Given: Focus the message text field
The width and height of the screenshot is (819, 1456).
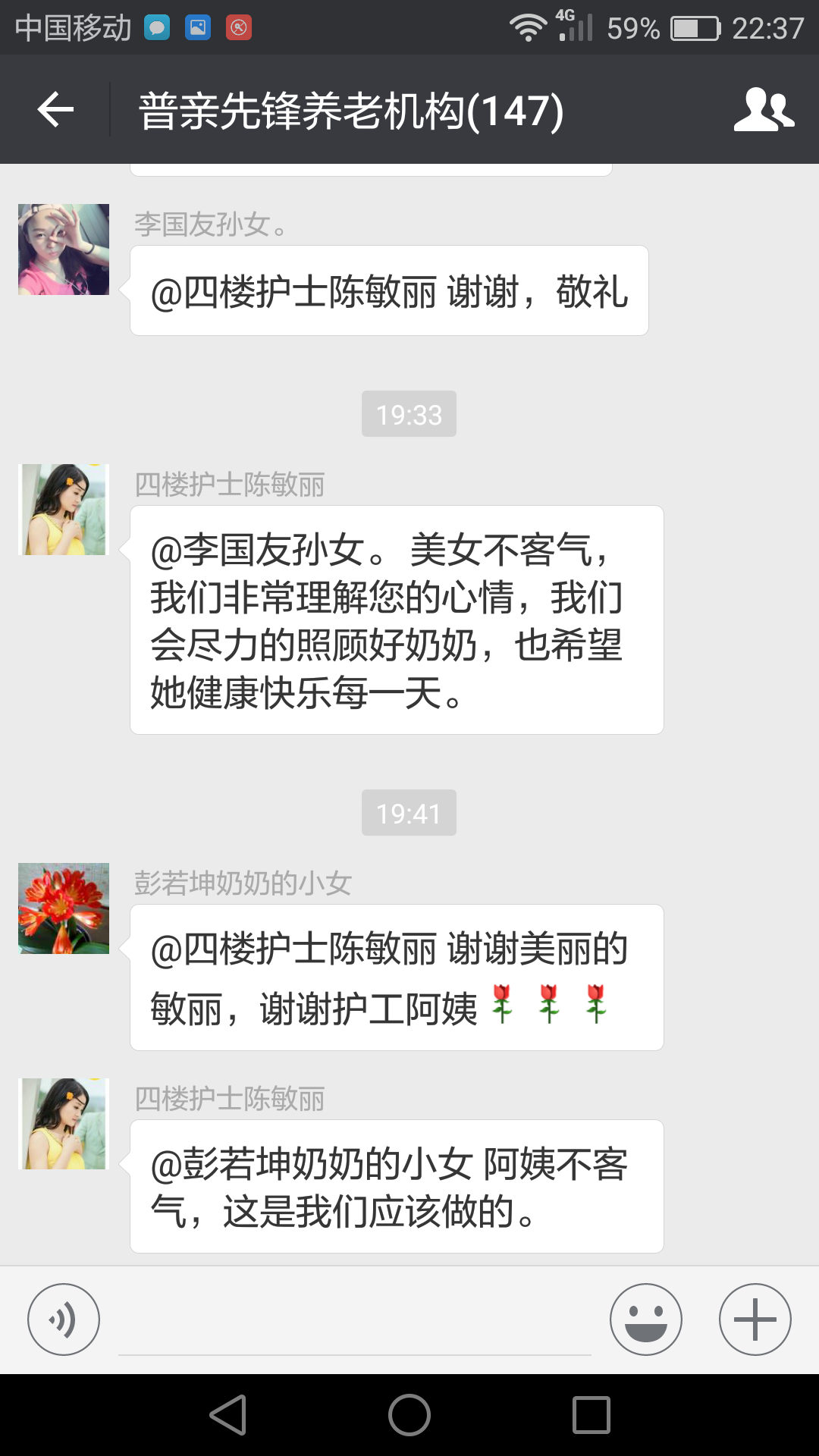Looking at the screenshot, I should tap(355, 1323).
